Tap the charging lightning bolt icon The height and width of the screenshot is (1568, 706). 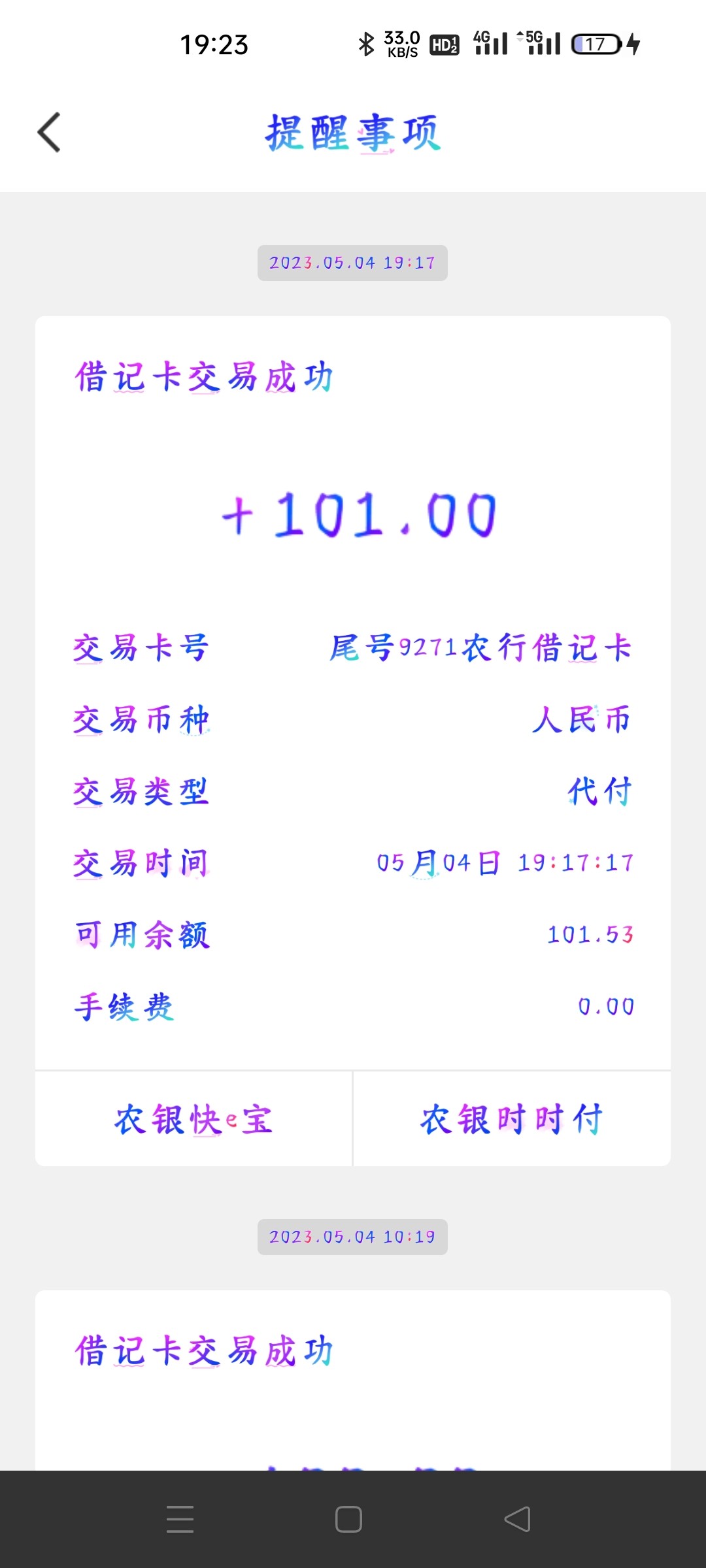632,42
